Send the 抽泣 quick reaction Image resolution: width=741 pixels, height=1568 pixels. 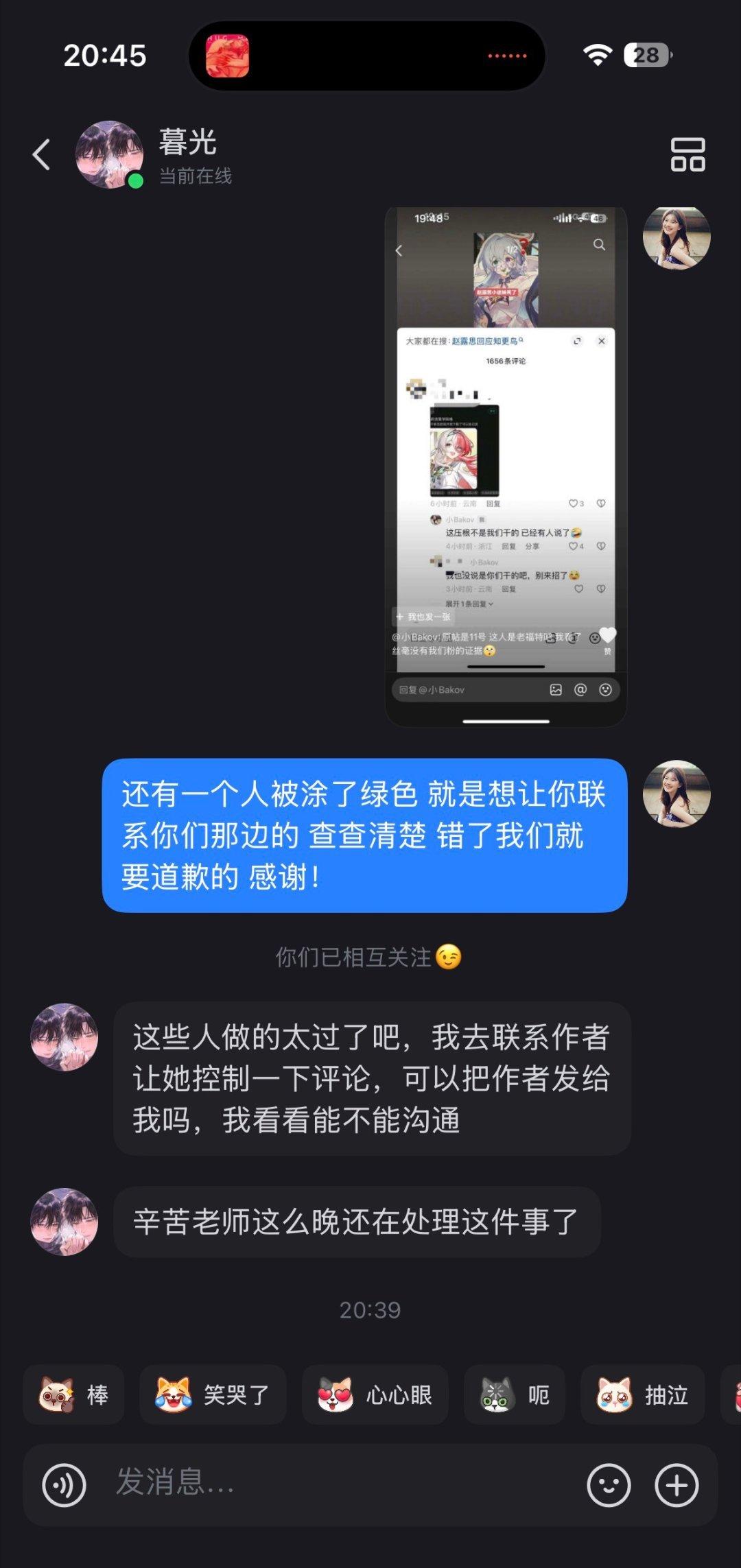click(x=643, y=1394)
